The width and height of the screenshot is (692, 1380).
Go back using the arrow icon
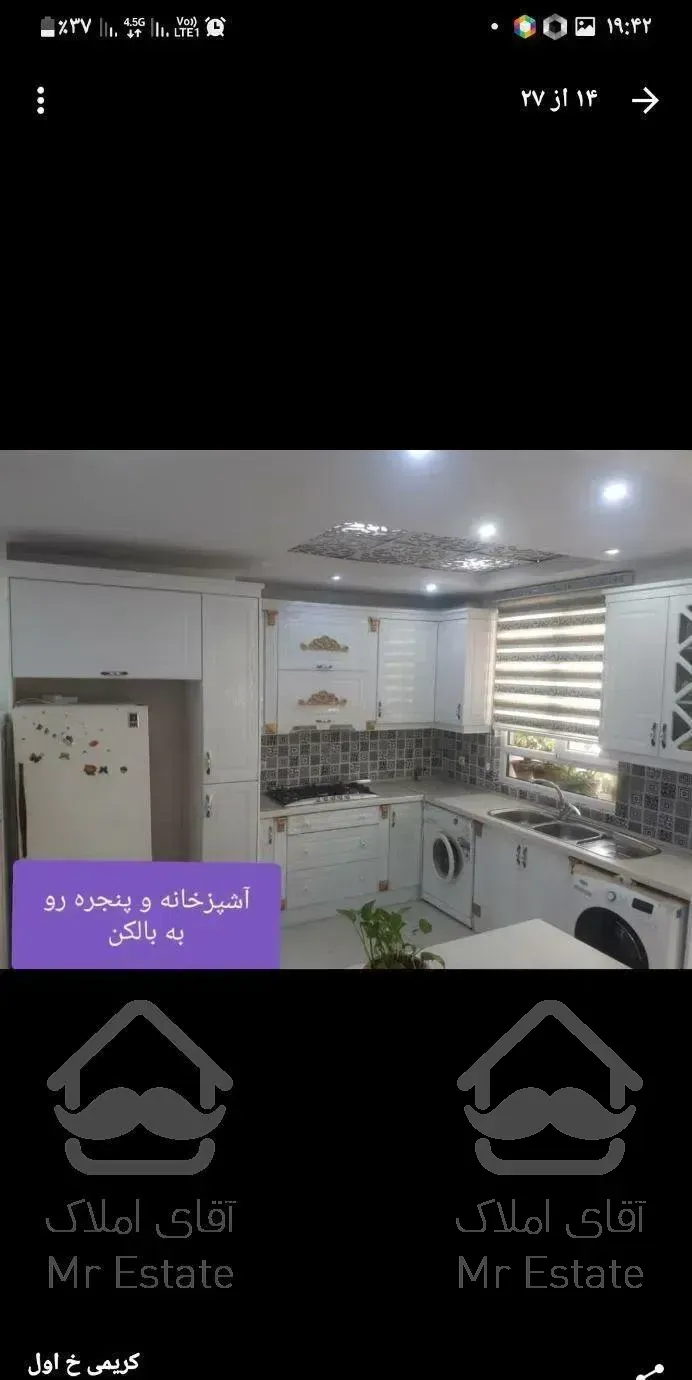646,100
